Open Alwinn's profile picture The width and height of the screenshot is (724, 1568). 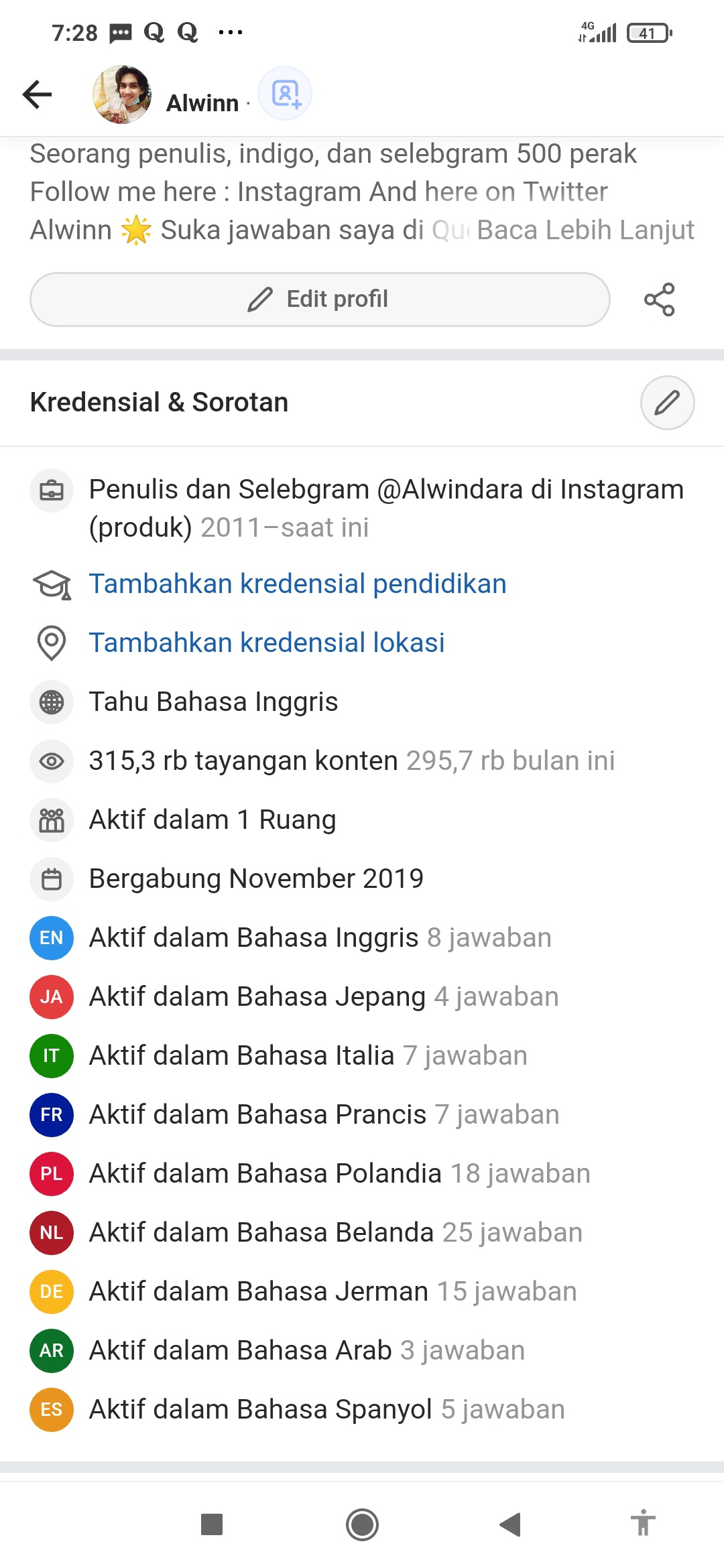click(x=122, y=94)
